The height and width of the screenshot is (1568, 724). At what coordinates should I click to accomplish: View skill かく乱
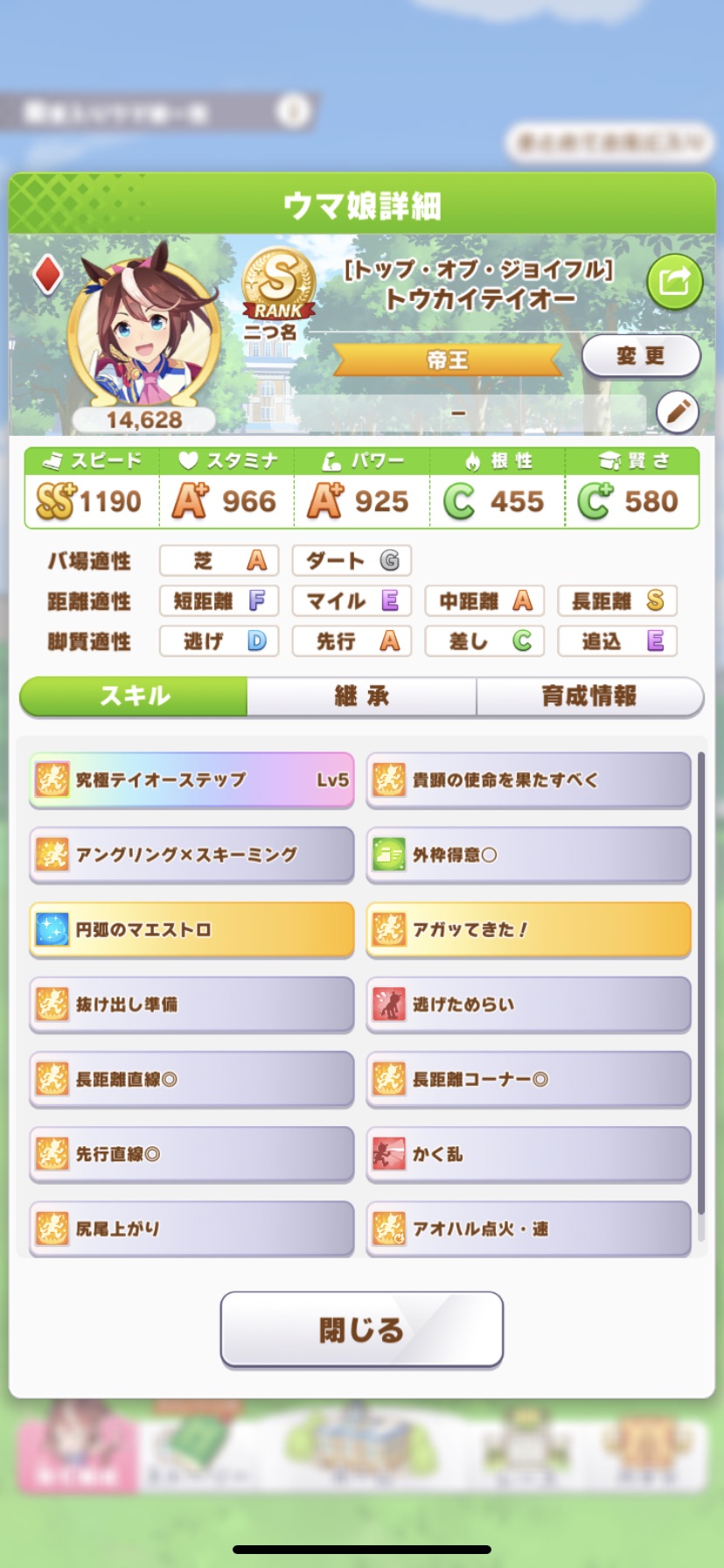(528, 1154)
